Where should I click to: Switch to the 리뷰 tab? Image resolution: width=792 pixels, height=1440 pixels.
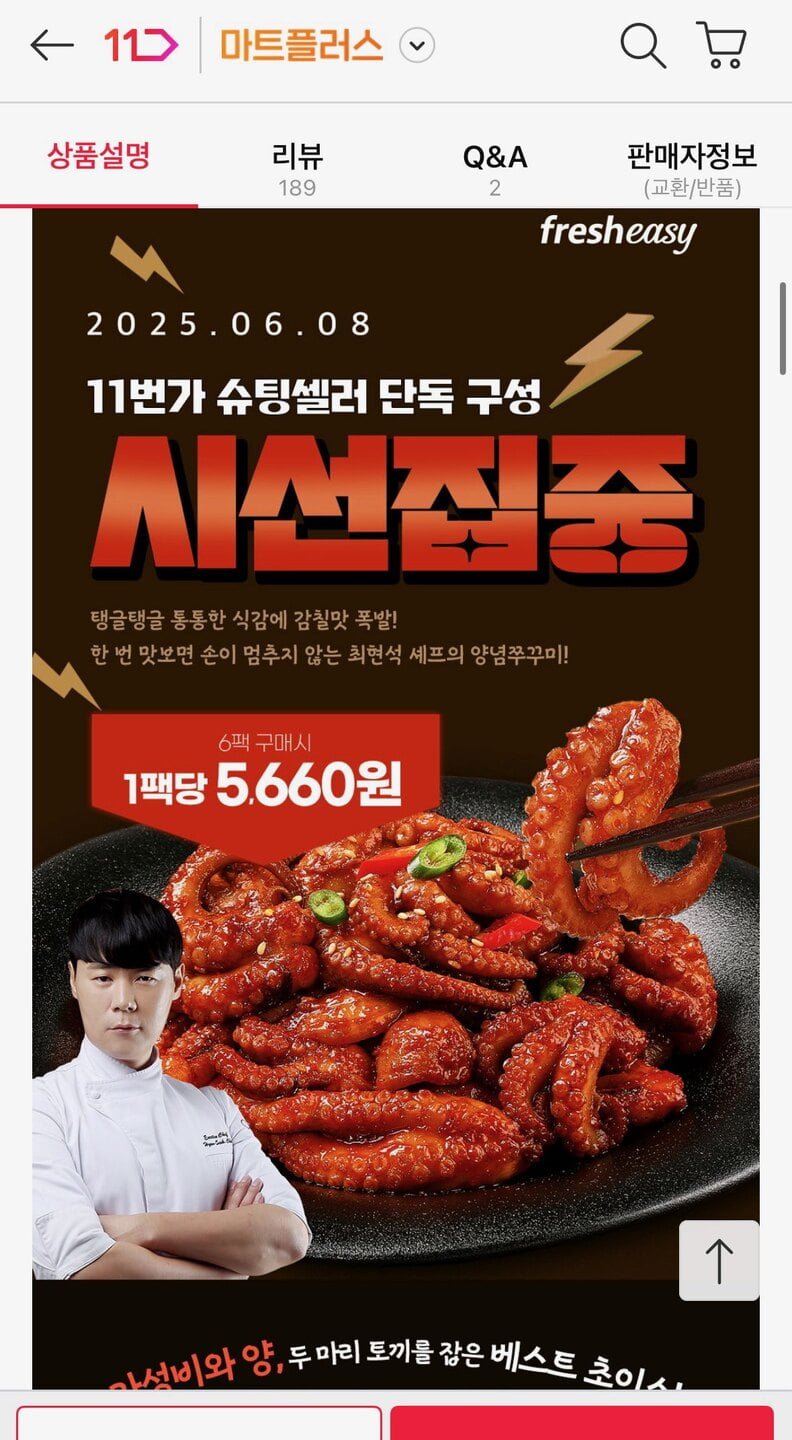tap(297, 168)
